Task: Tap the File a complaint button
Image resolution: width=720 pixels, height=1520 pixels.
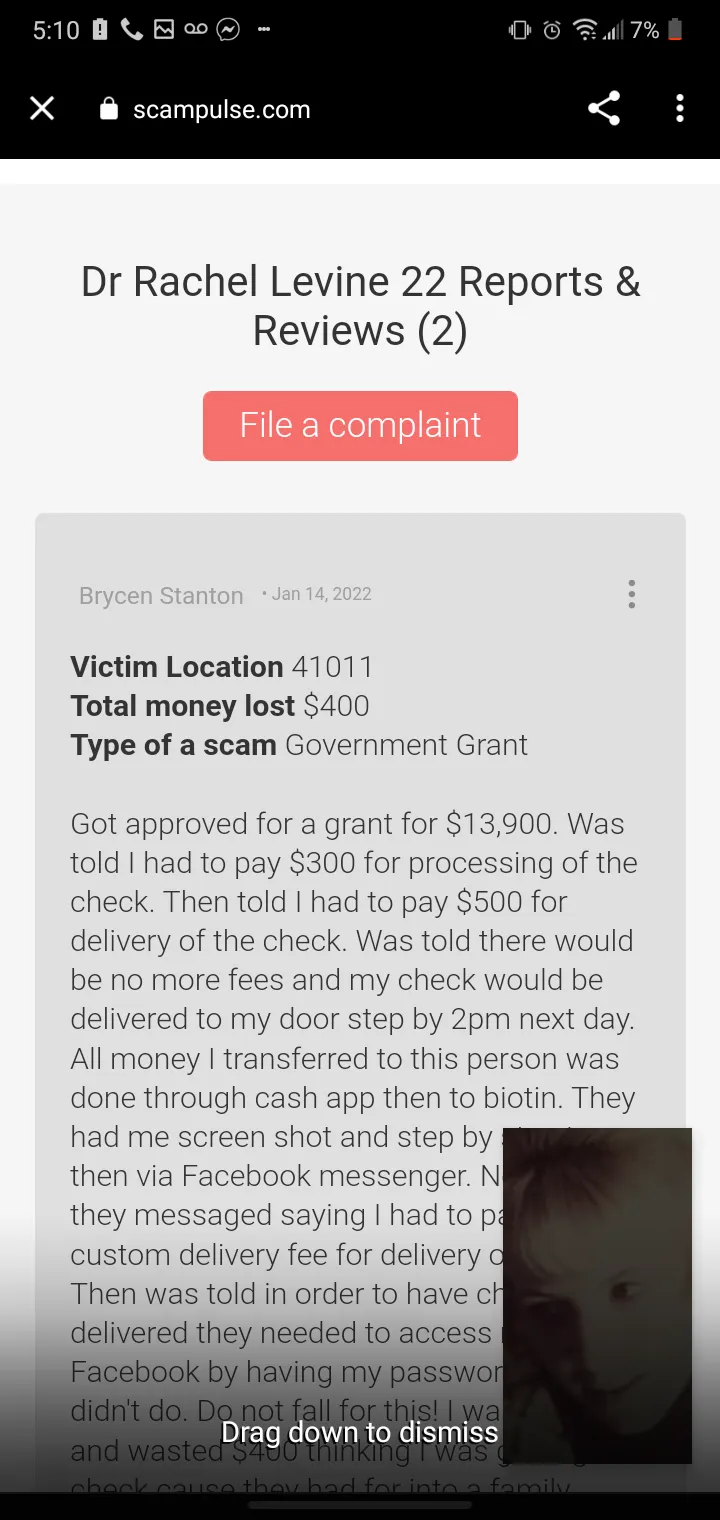Action: 360,426
